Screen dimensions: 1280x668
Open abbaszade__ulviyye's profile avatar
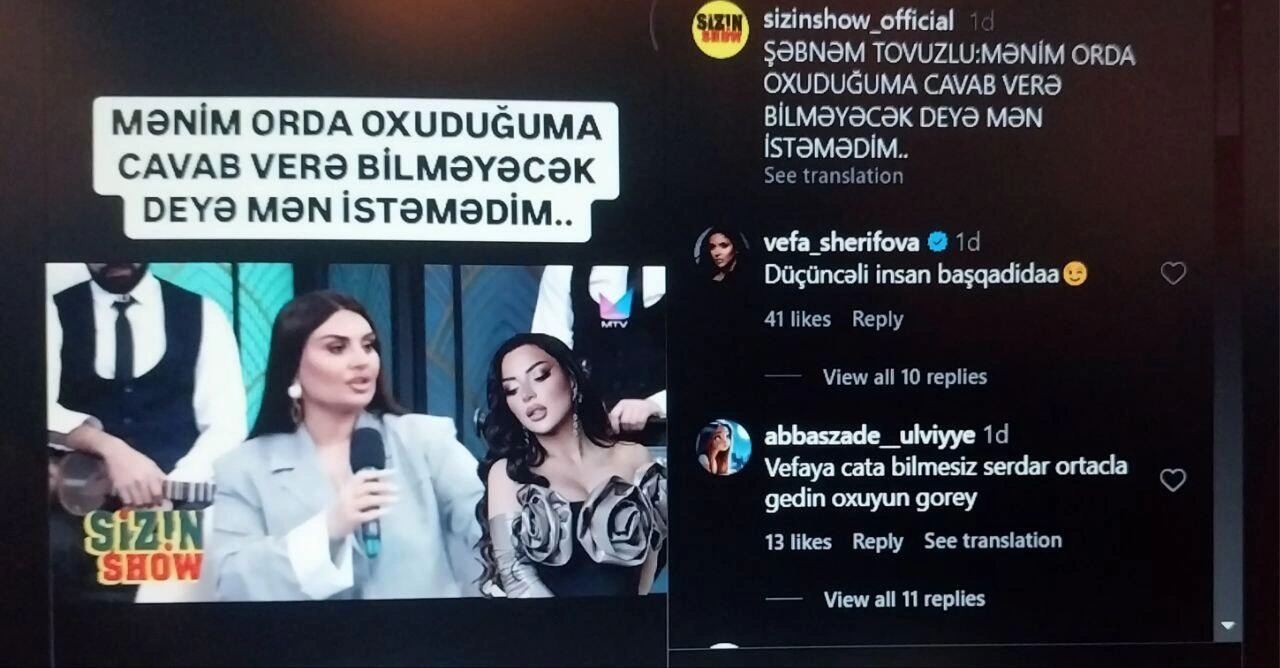click(x=723, y=447)
